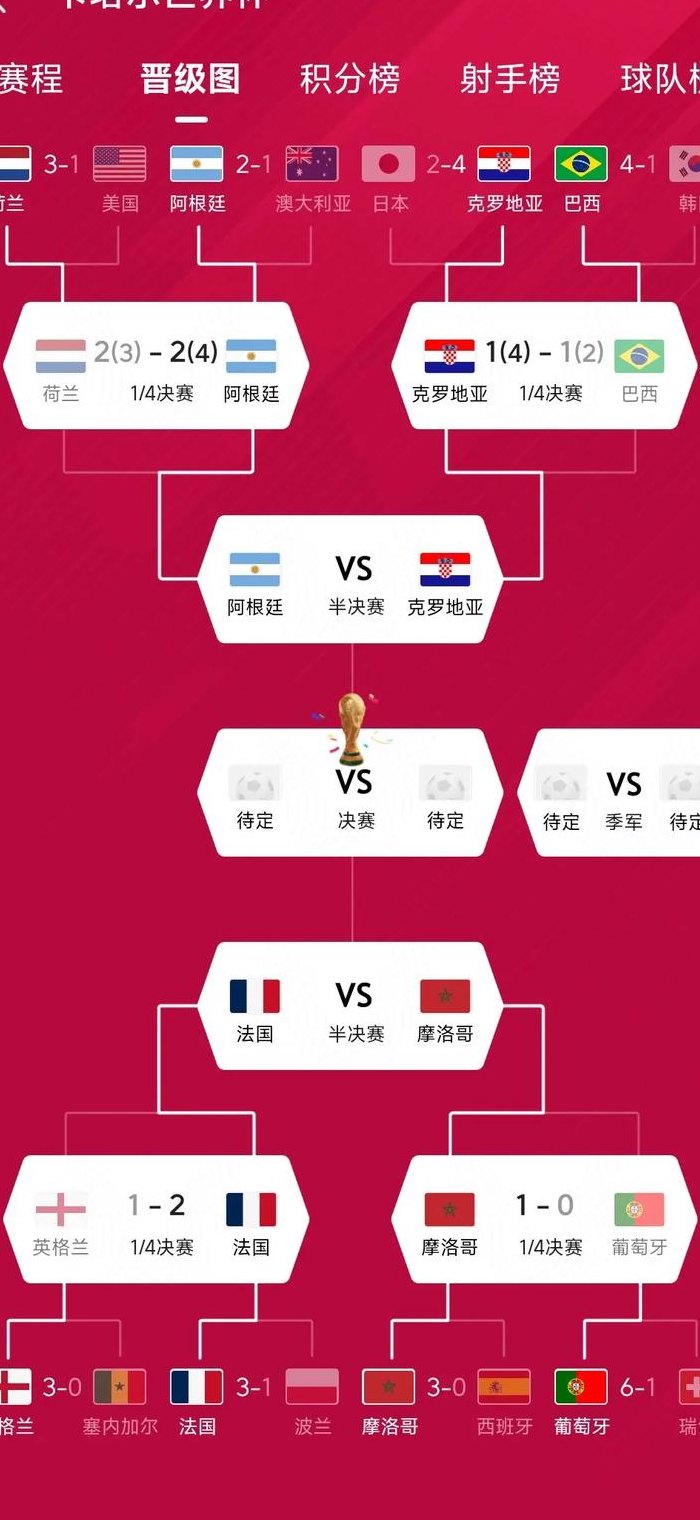The image size is (700, 1520).
Task: Open the 球队榜 tab
Action: 660,78
